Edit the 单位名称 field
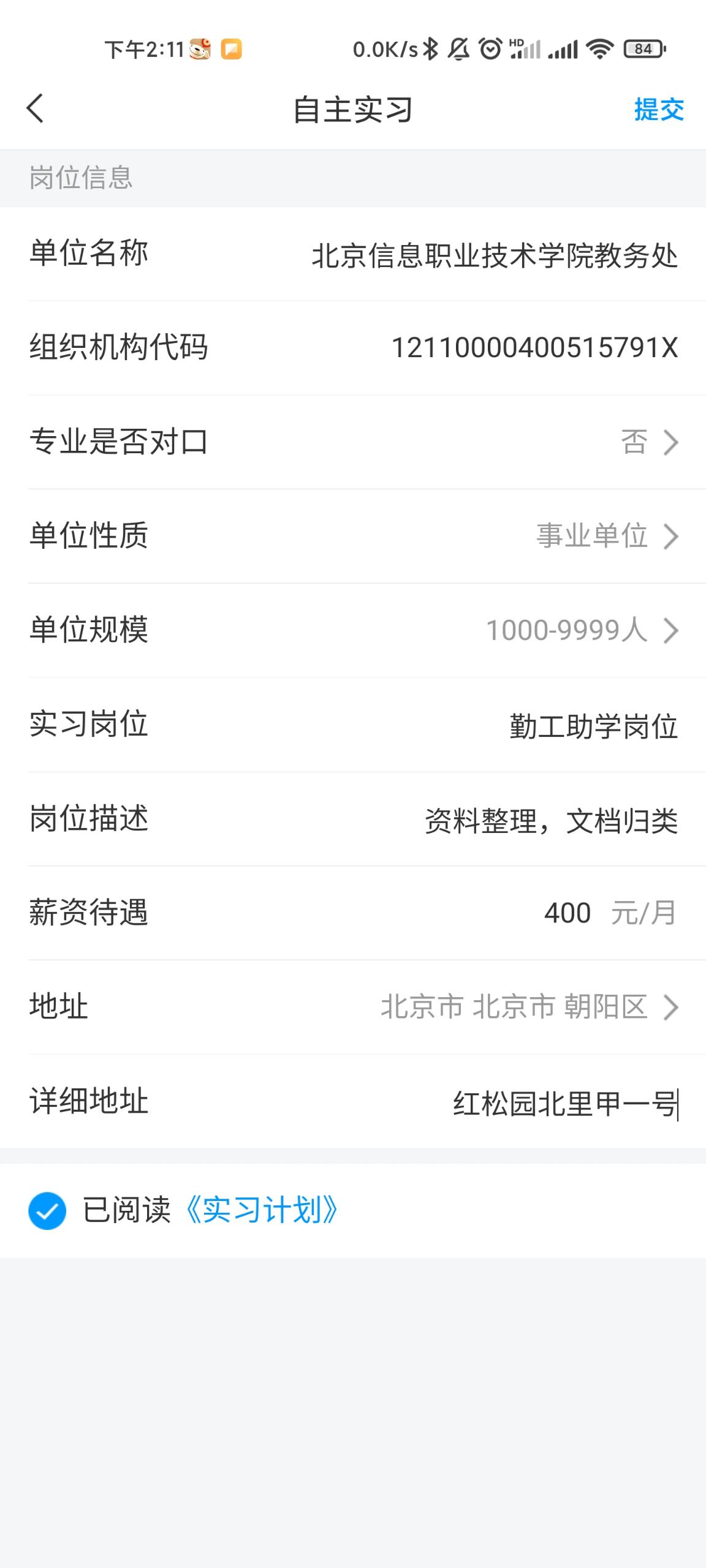This screenshot has height=1568, width=706. (494, 255)
